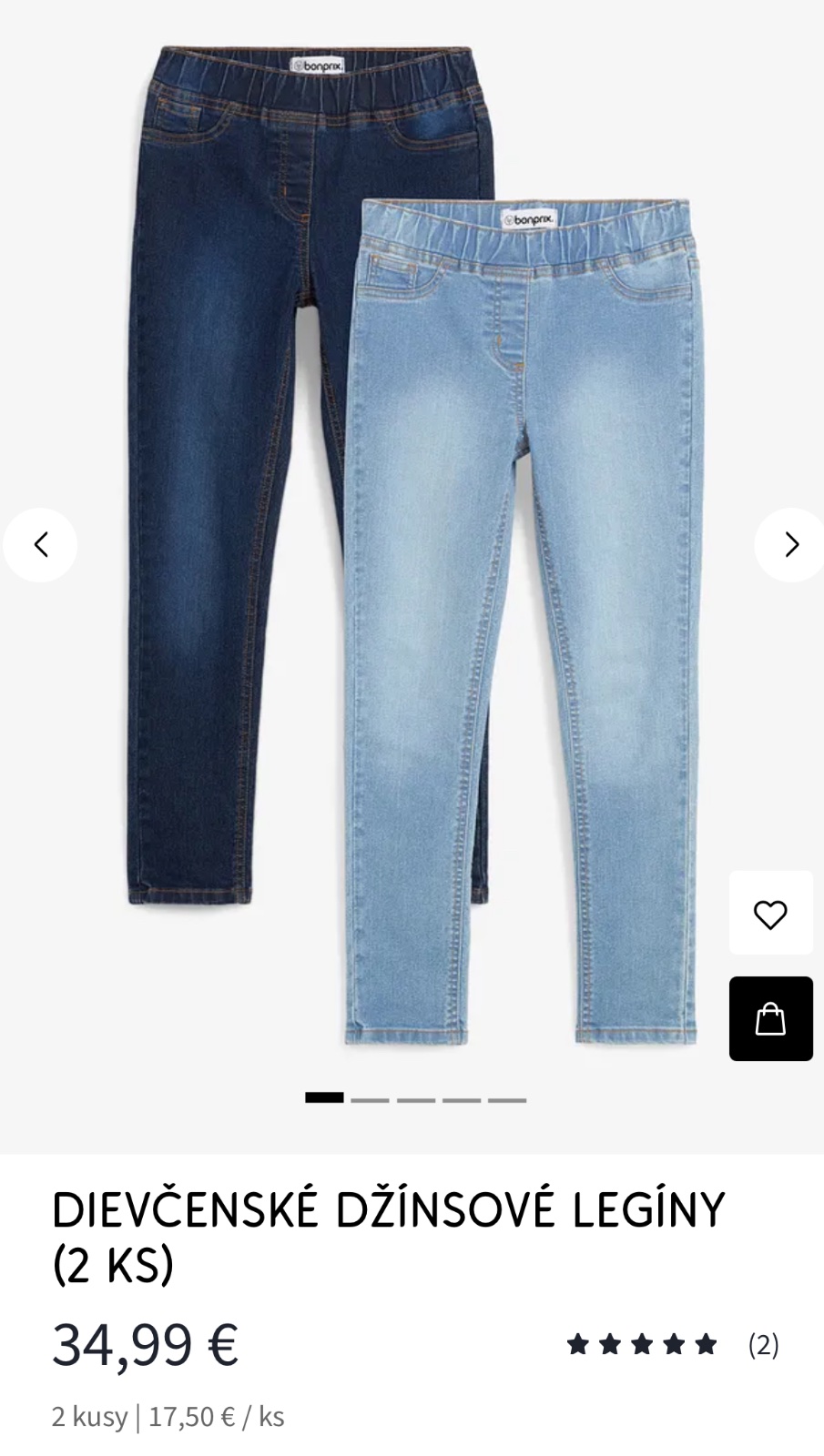Add leggings to wishlist with heart
Screen dimensions: 824x1456
(x=770, y=914)
